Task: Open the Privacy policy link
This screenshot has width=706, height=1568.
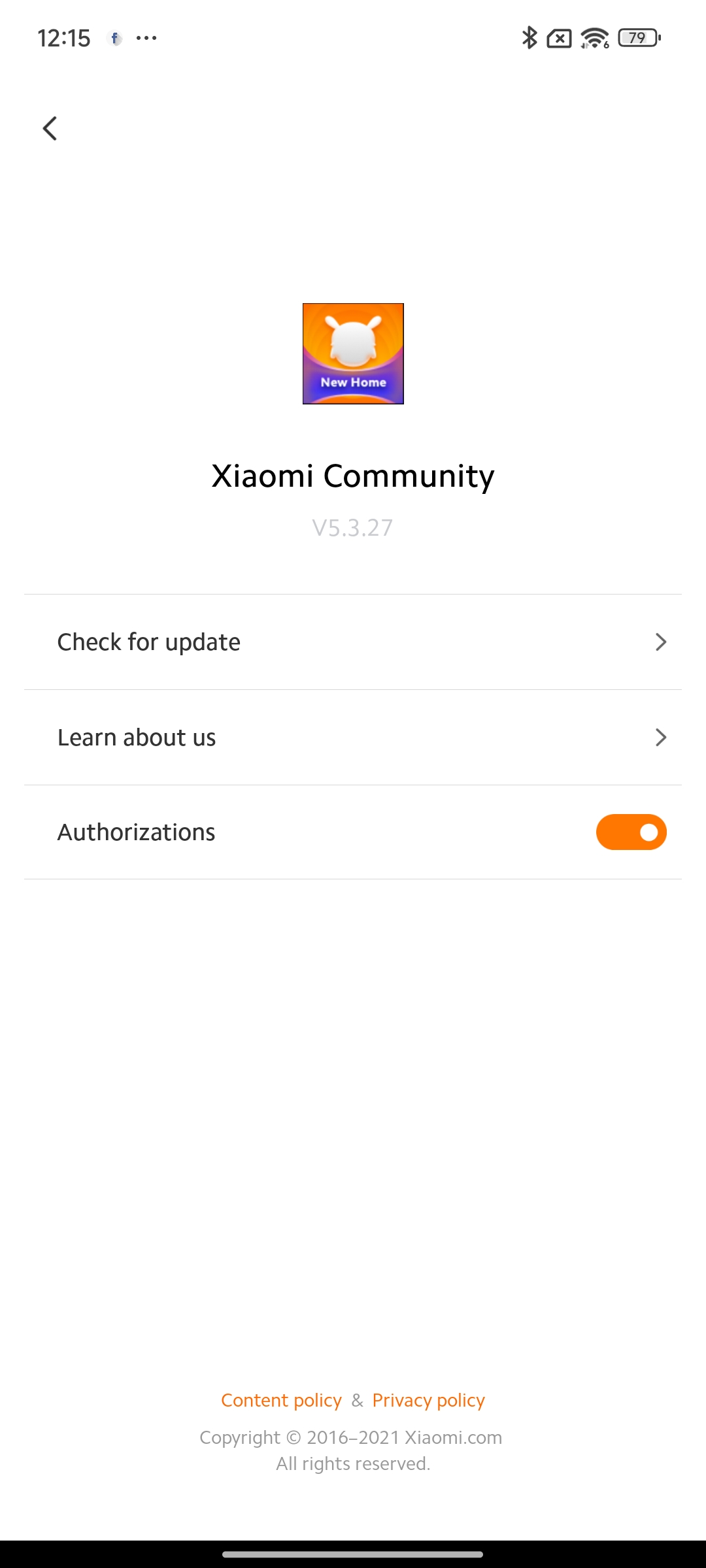Action: 429,1400
